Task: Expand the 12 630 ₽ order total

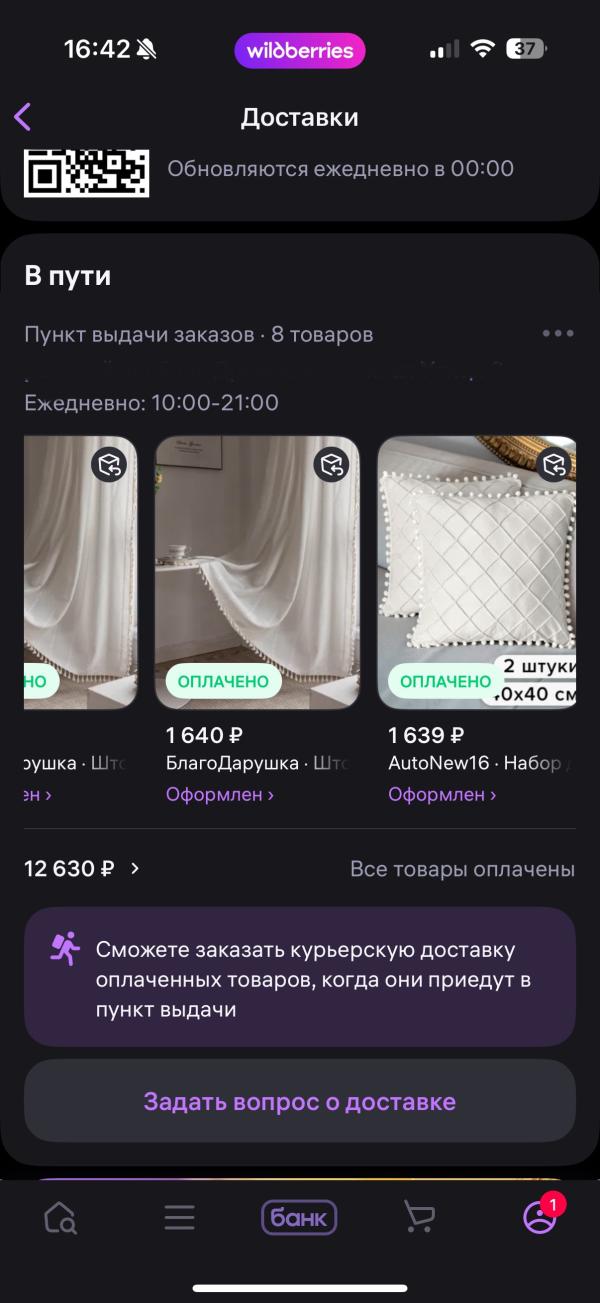Action: [82, 869]
